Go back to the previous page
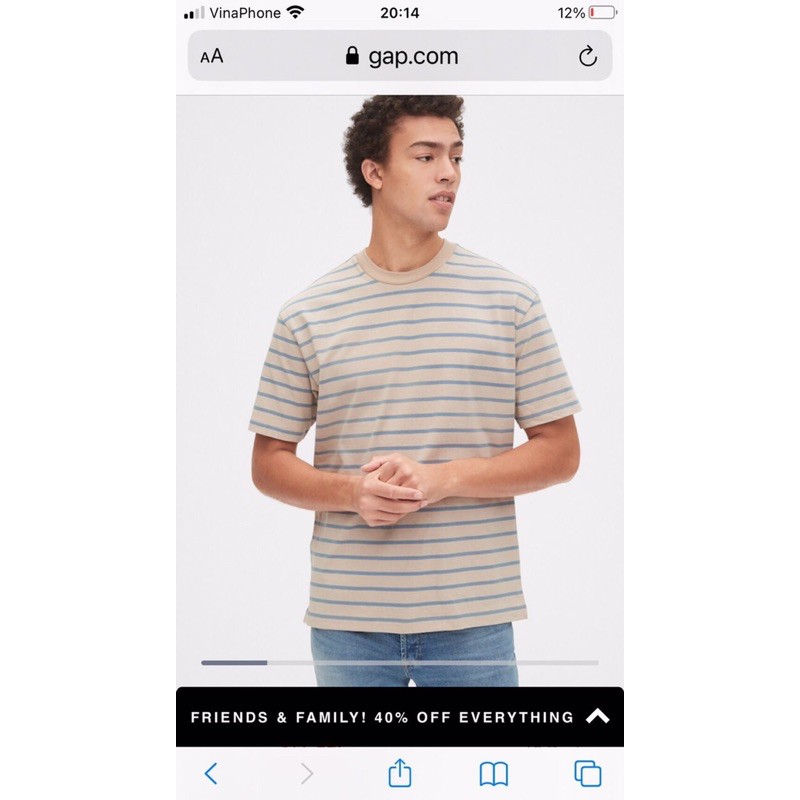Image resolution: width=800 pixels, height=800 pixels. point(211,773)
